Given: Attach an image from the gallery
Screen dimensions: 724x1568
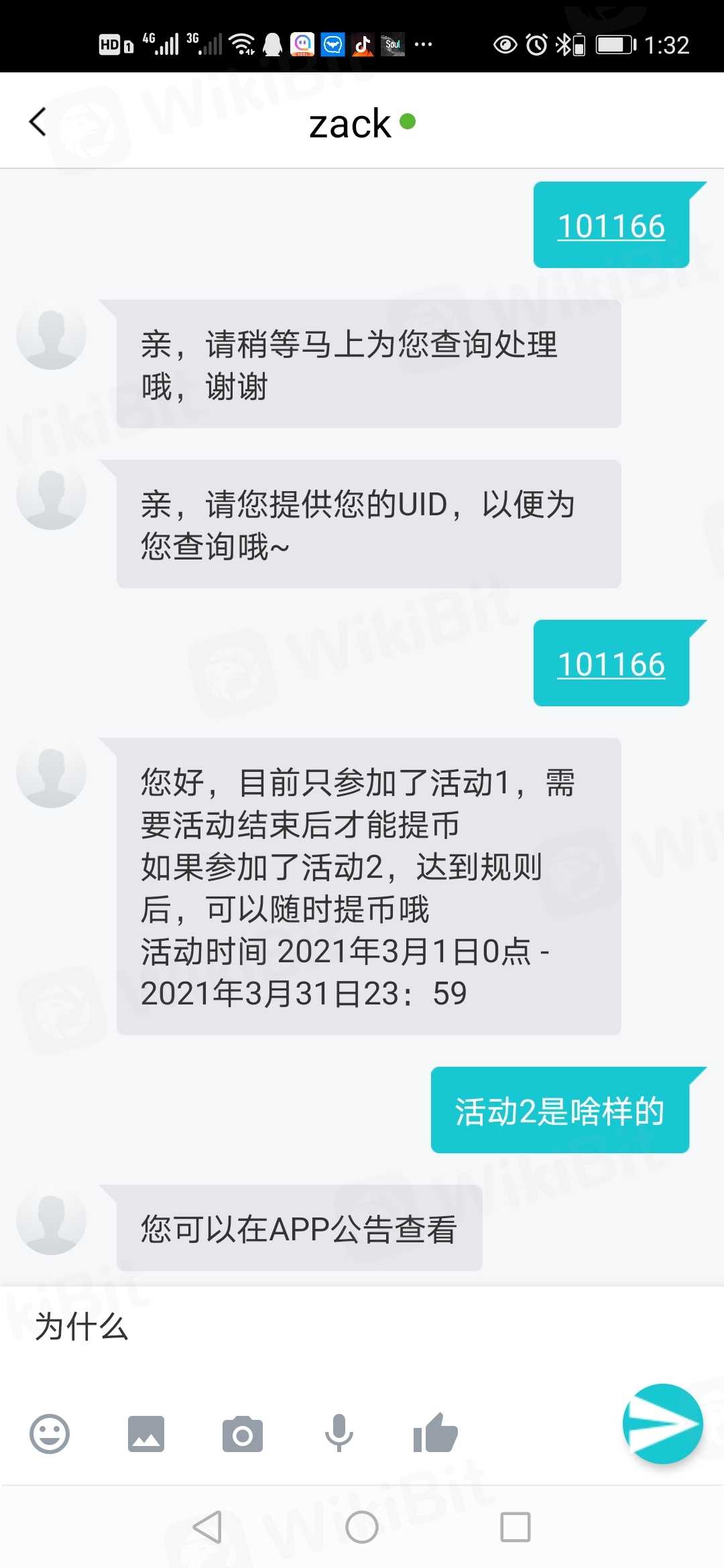Looking at the screenshot, I should tap(145, 1434).
